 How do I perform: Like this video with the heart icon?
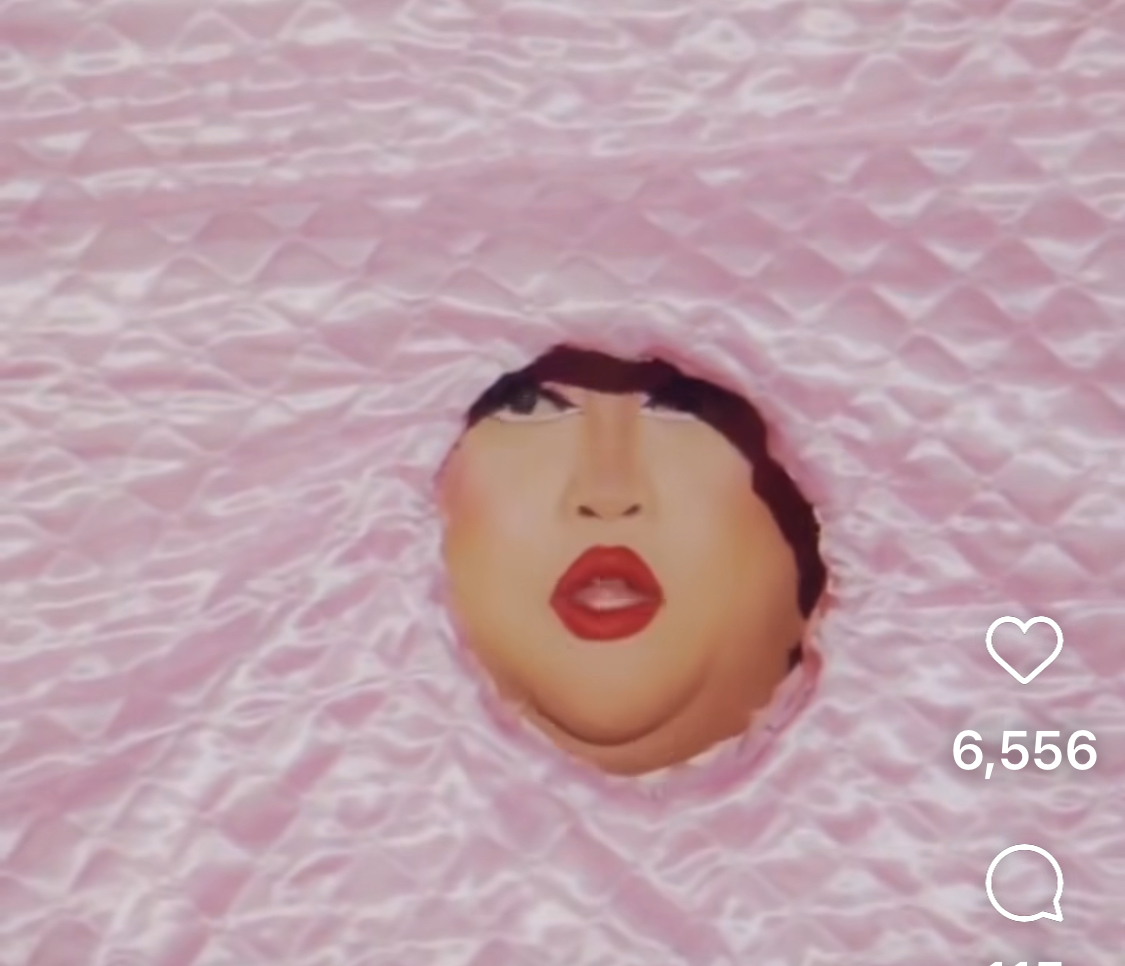pos(1023,649)
